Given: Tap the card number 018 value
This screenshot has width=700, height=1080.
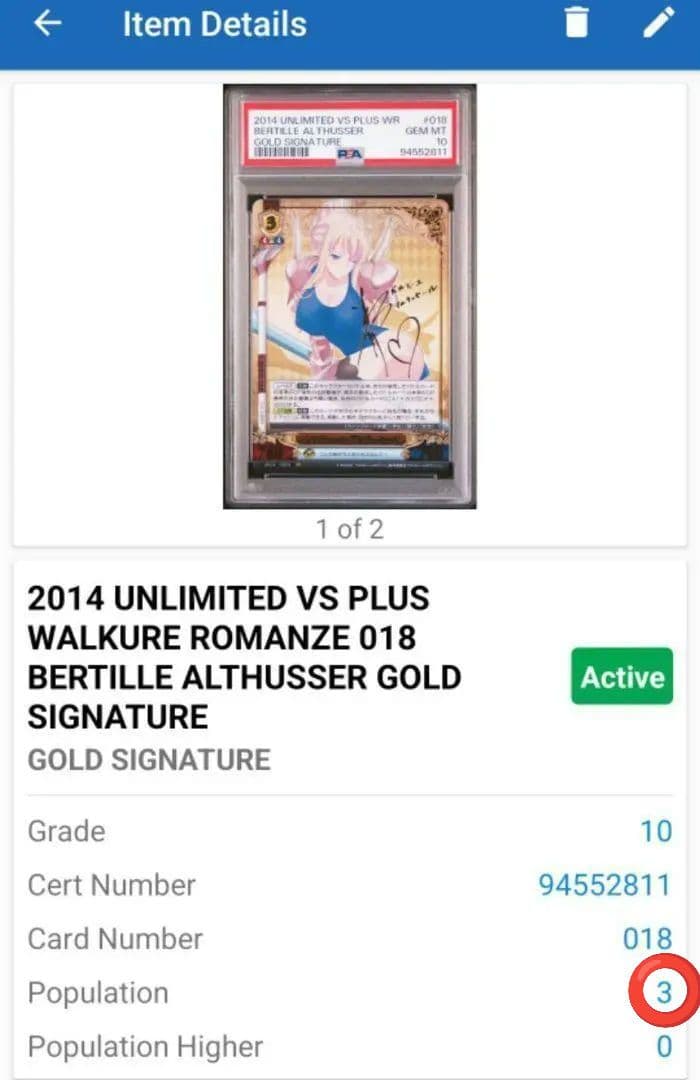Looking at the screenshot, I should coord(647,939).
